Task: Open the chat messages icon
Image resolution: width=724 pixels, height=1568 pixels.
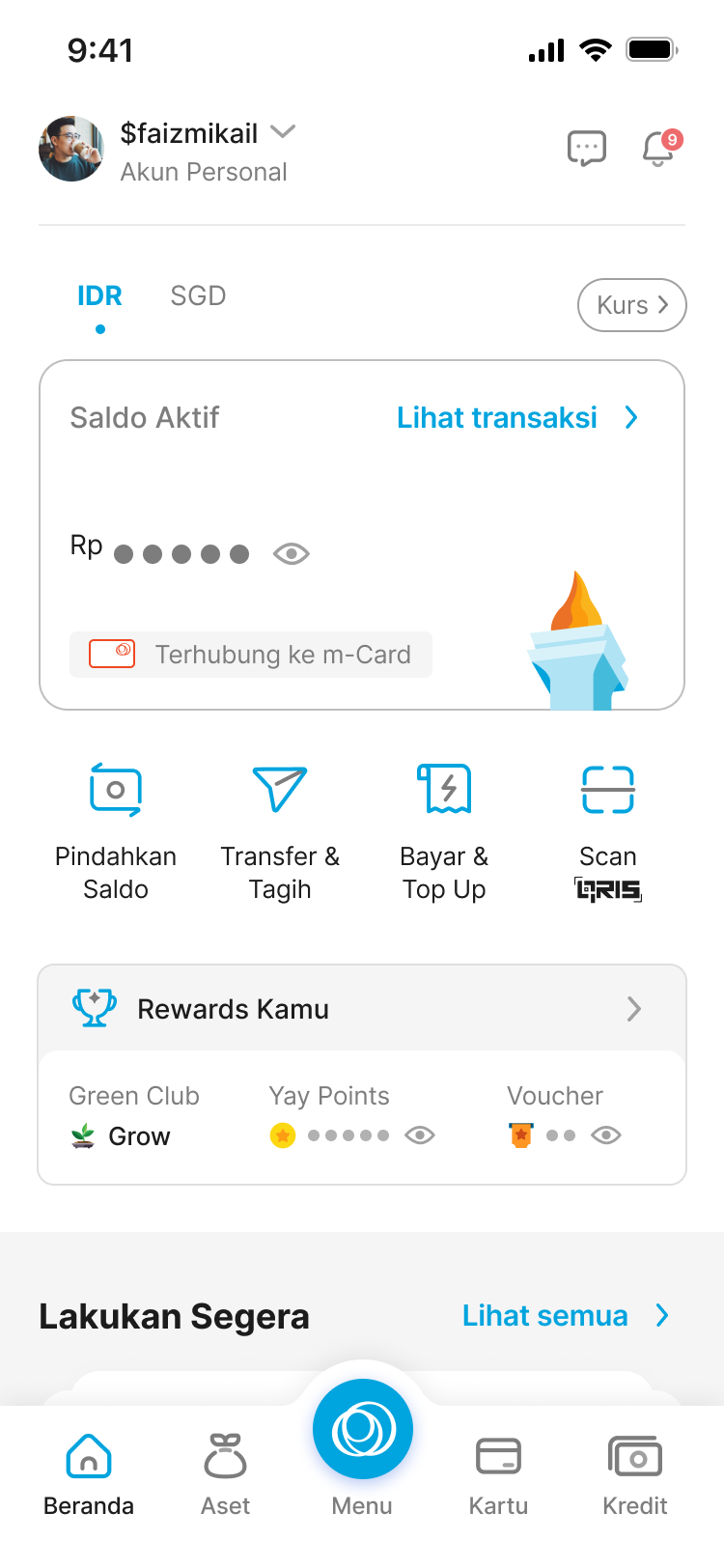Action: pos(586,149)
